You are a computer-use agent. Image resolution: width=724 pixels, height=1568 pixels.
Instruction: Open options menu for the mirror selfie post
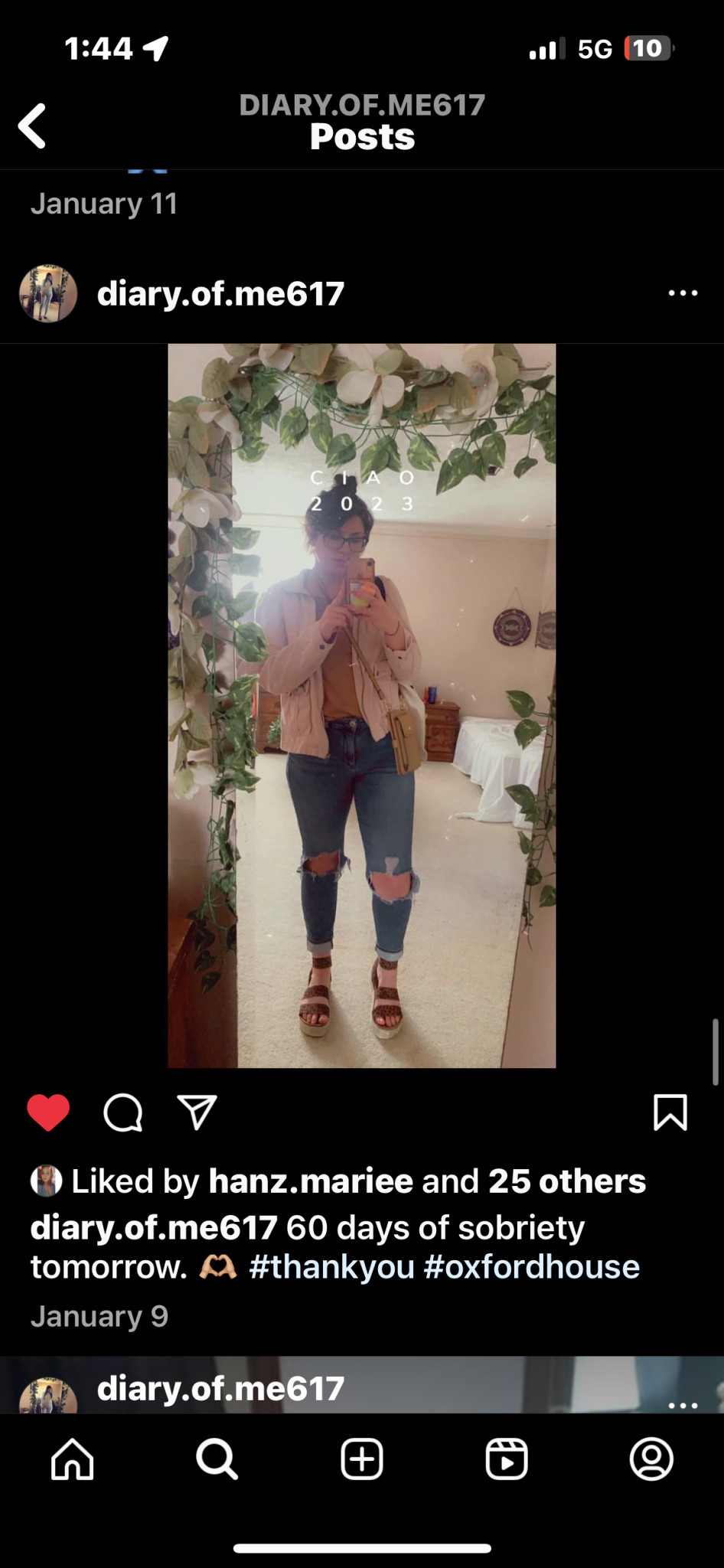(683, 293)
